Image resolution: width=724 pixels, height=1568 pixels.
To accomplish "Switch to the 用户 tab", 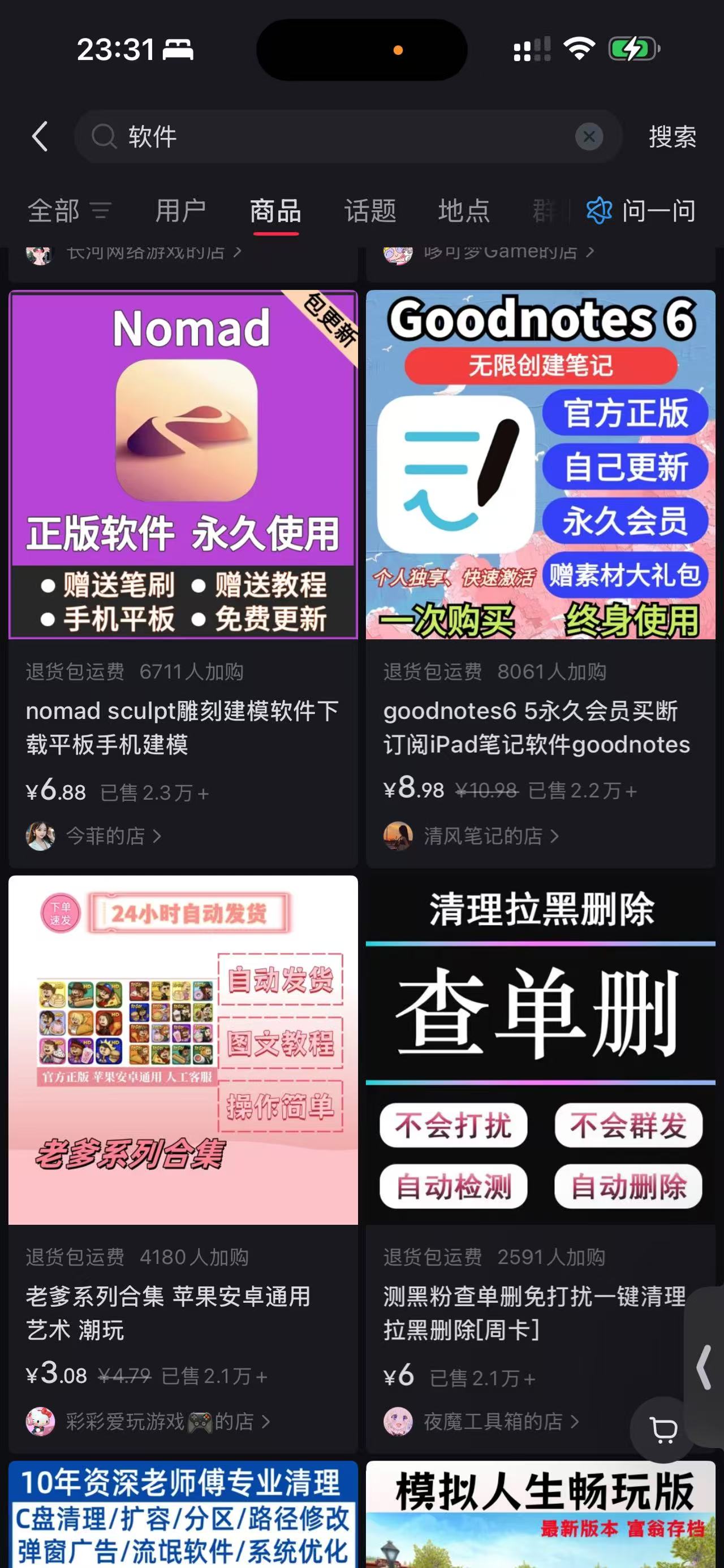I will (x=181, y=210).
